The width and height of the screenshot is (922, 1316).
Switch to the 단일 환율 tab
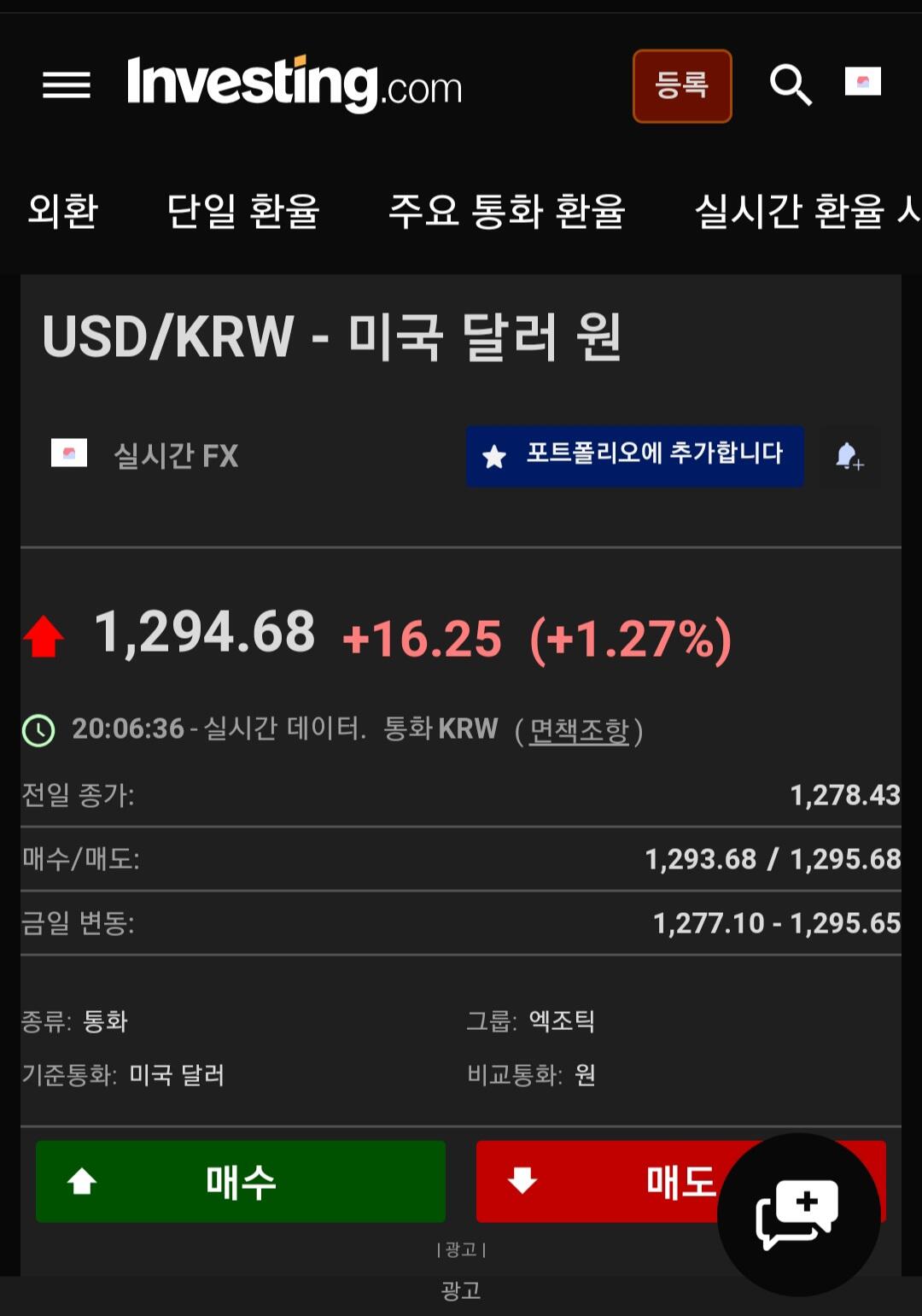[243, 211]
